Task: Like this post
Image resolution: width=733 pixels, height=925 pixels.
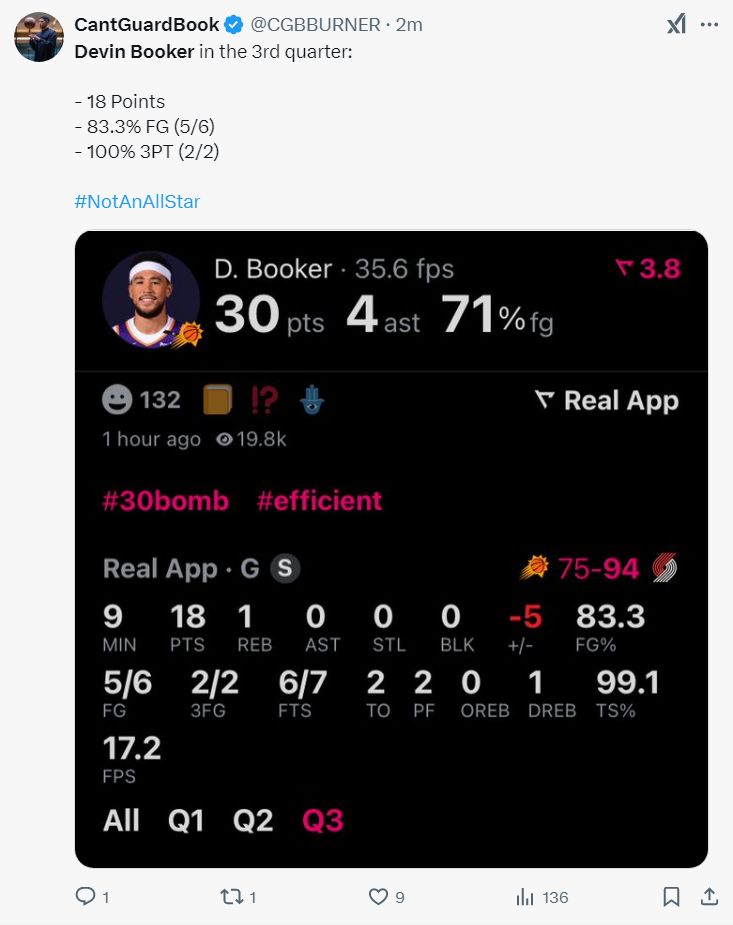Action: tap(378, 897)
